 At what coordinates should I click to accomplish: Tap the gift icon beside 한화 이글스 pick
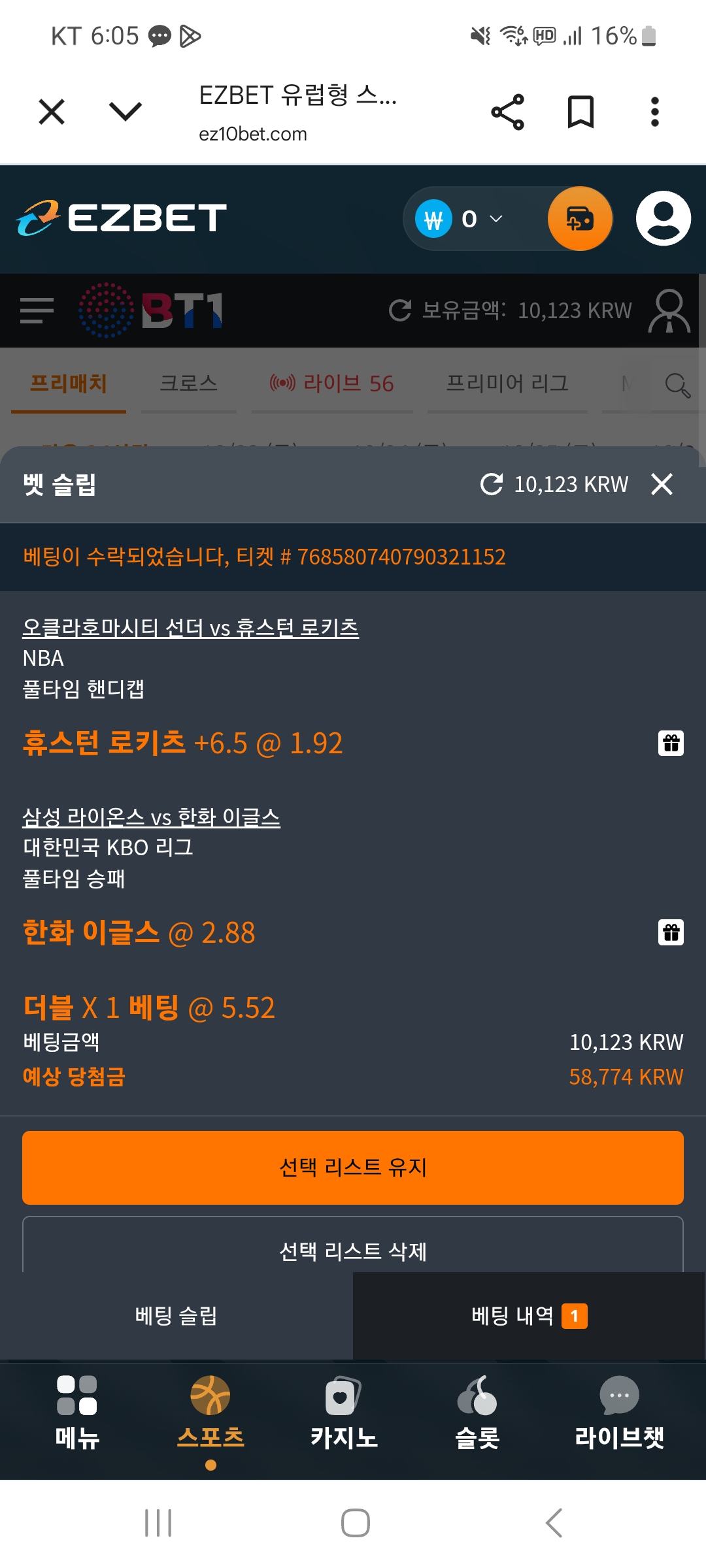(x=671, y=933)
